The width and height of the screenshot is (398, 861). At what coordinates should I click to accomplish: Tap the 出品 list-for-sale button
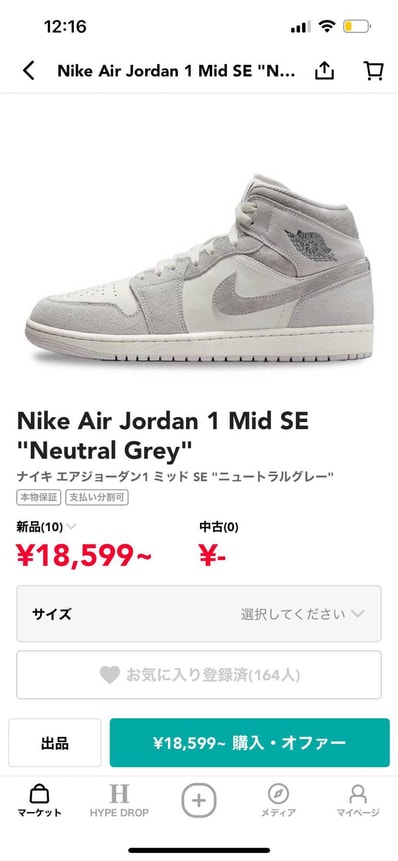pos(55,743)
